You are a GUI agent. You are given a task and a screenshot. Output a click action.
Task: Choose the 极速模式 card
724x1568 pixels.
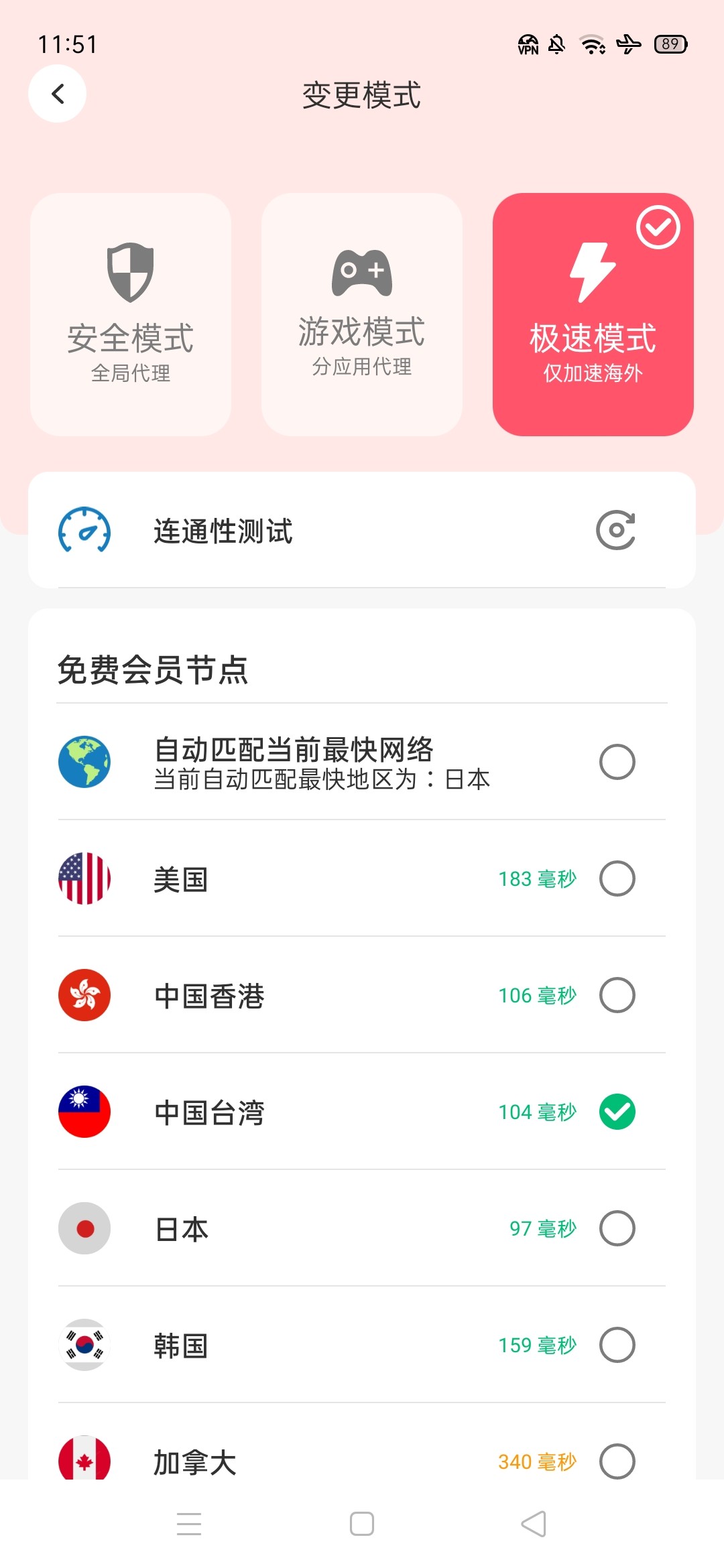pos(593,314)
